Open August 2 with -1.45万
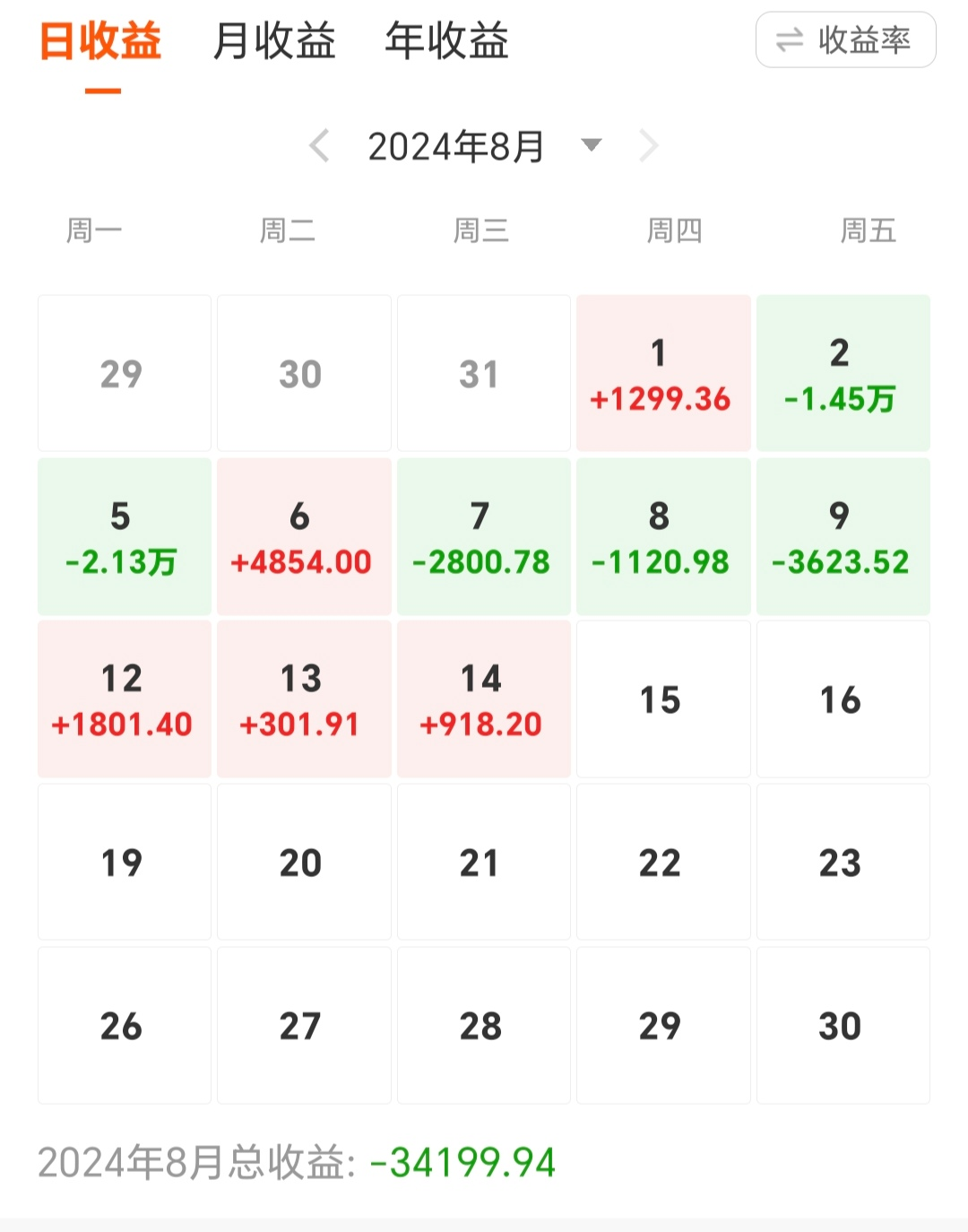Viewport: 968px width, 1232px height. pos(843,373)
